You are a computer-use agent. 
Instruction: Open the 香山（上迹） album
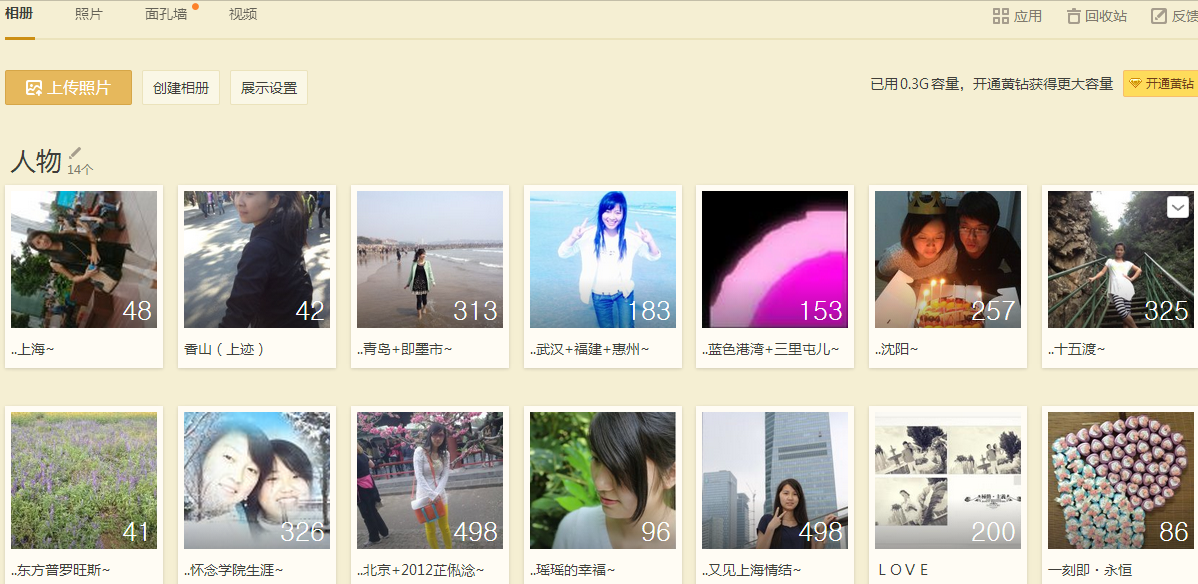(x=257, y=260)
